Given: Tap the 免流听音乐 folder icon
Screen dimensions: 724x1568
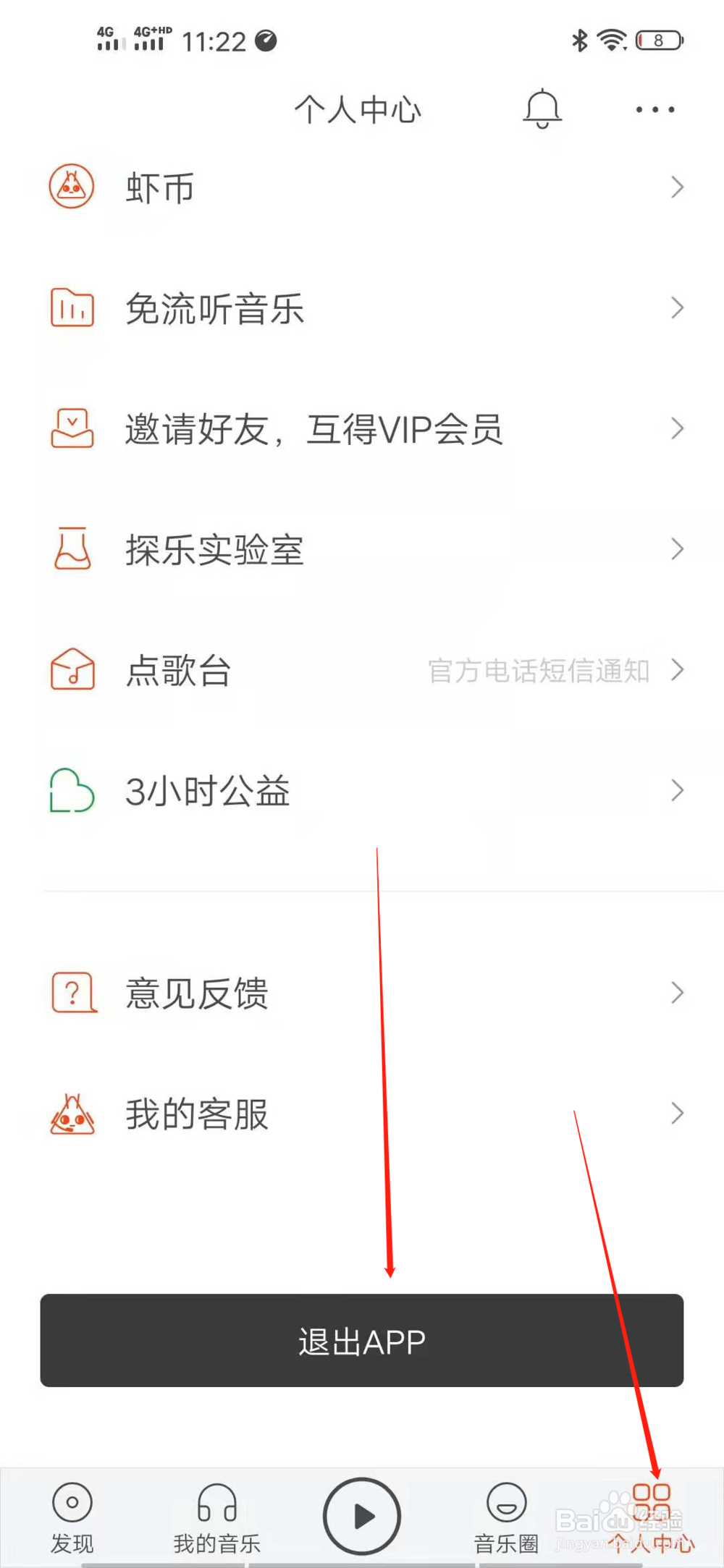Looking at the screenshot, I should [71, 308].
